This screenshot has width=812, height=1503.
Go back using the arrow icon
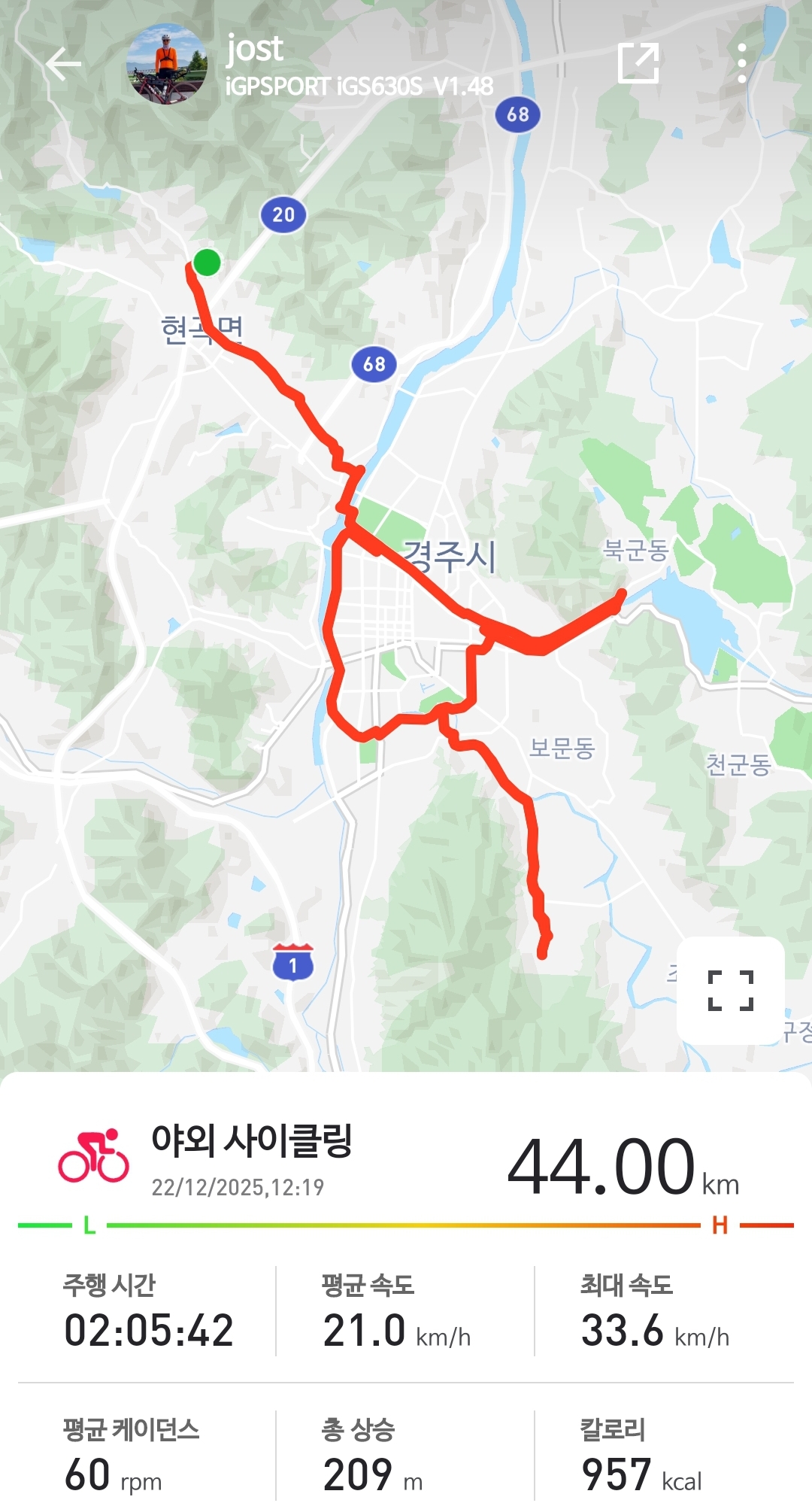coord(63,65)
